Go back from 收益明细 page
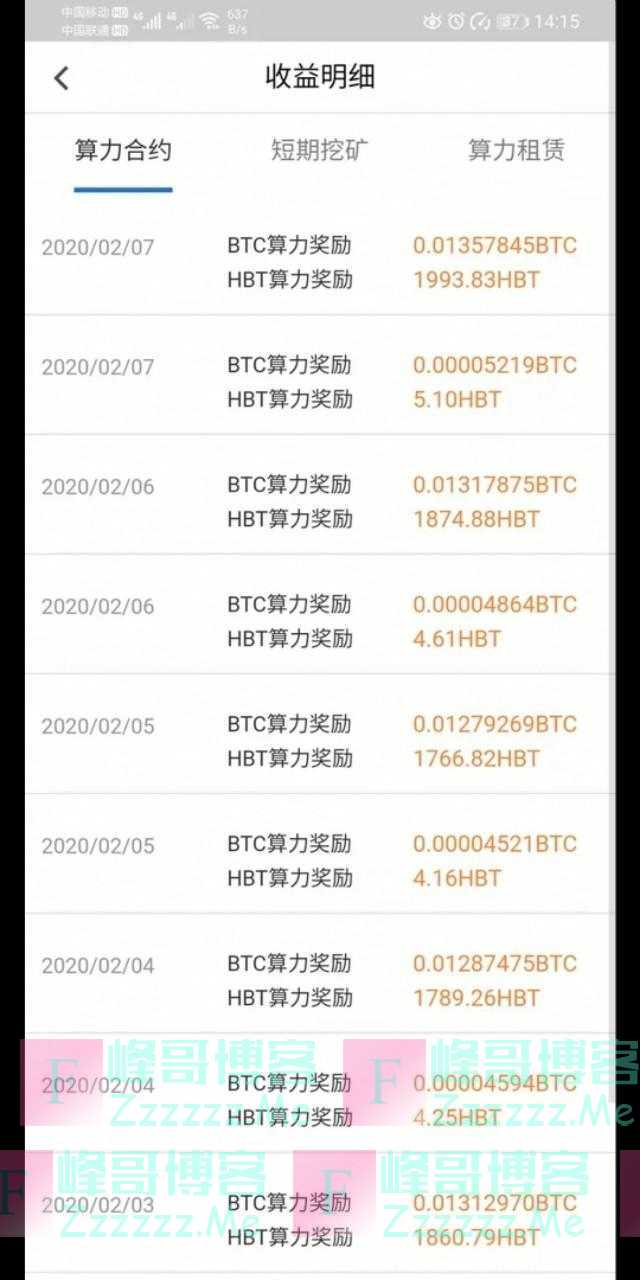This screenshot has height=1280, width=640. coord(62,78)
